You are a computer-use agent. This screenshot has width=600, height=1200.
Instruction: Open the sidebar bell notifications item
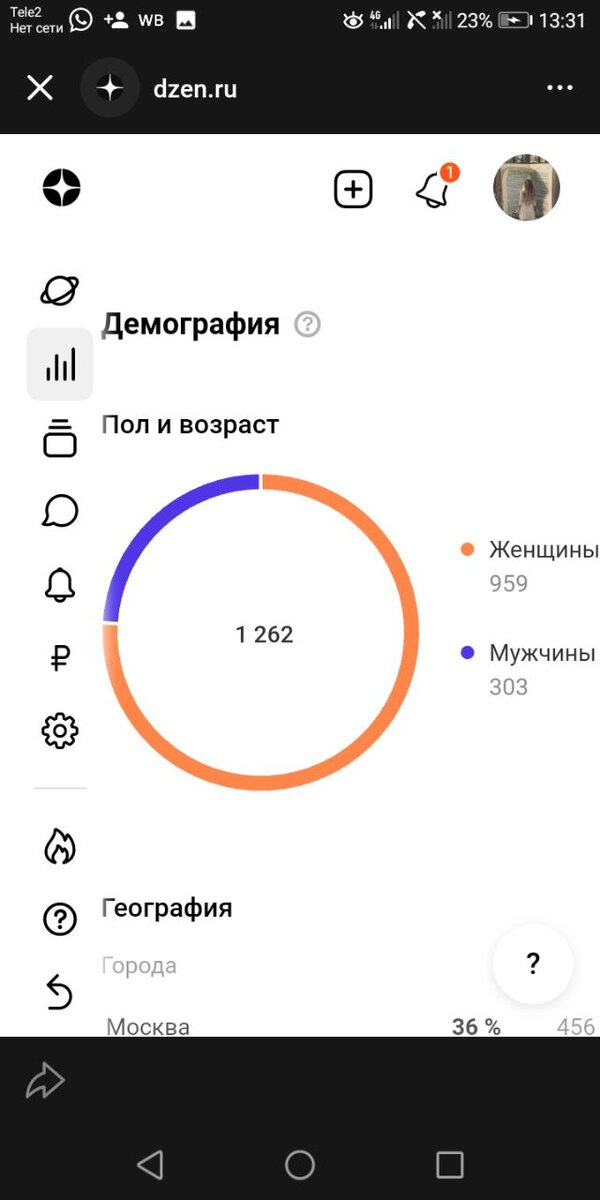[x=60, y=584]
